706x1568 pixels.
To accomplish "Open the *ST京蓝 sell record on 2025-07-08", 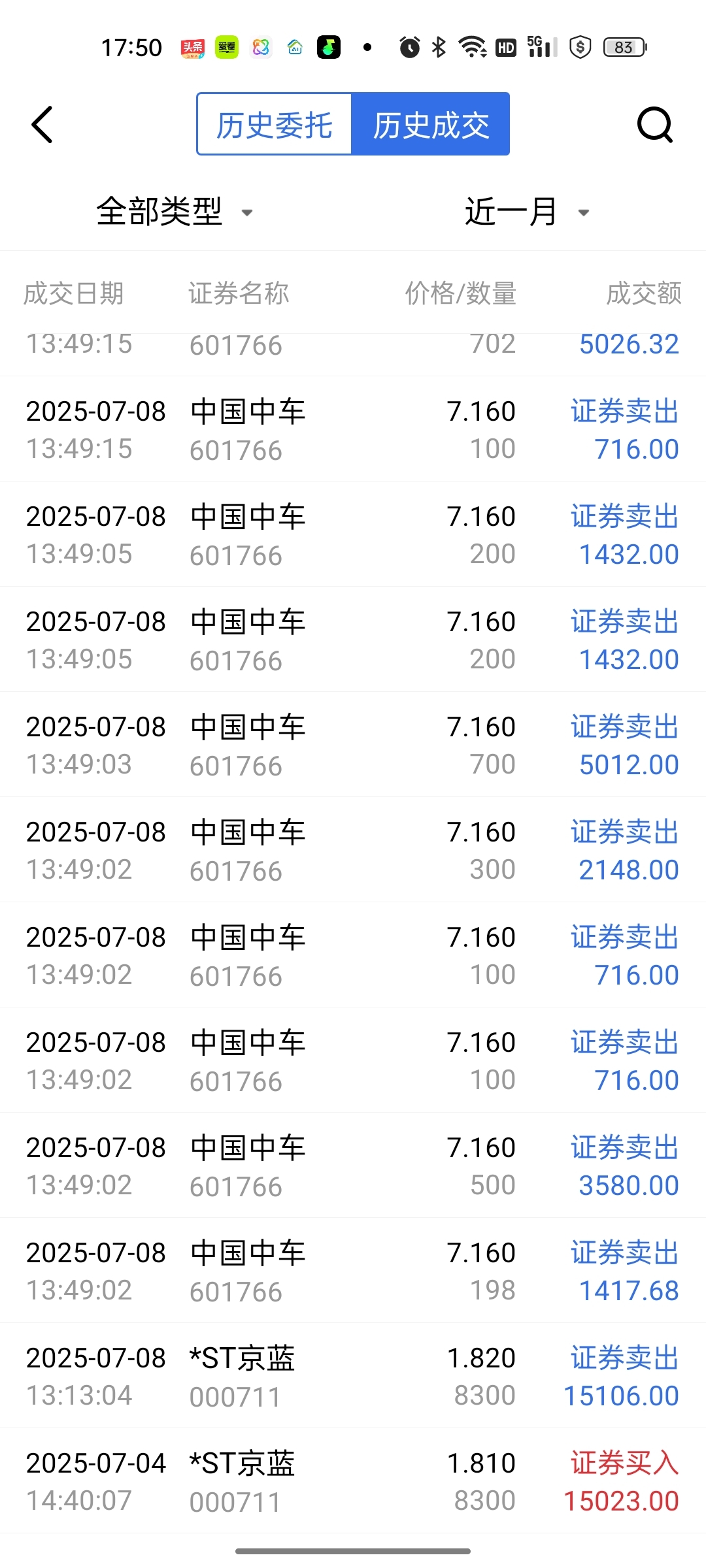I will [353, 1376].
